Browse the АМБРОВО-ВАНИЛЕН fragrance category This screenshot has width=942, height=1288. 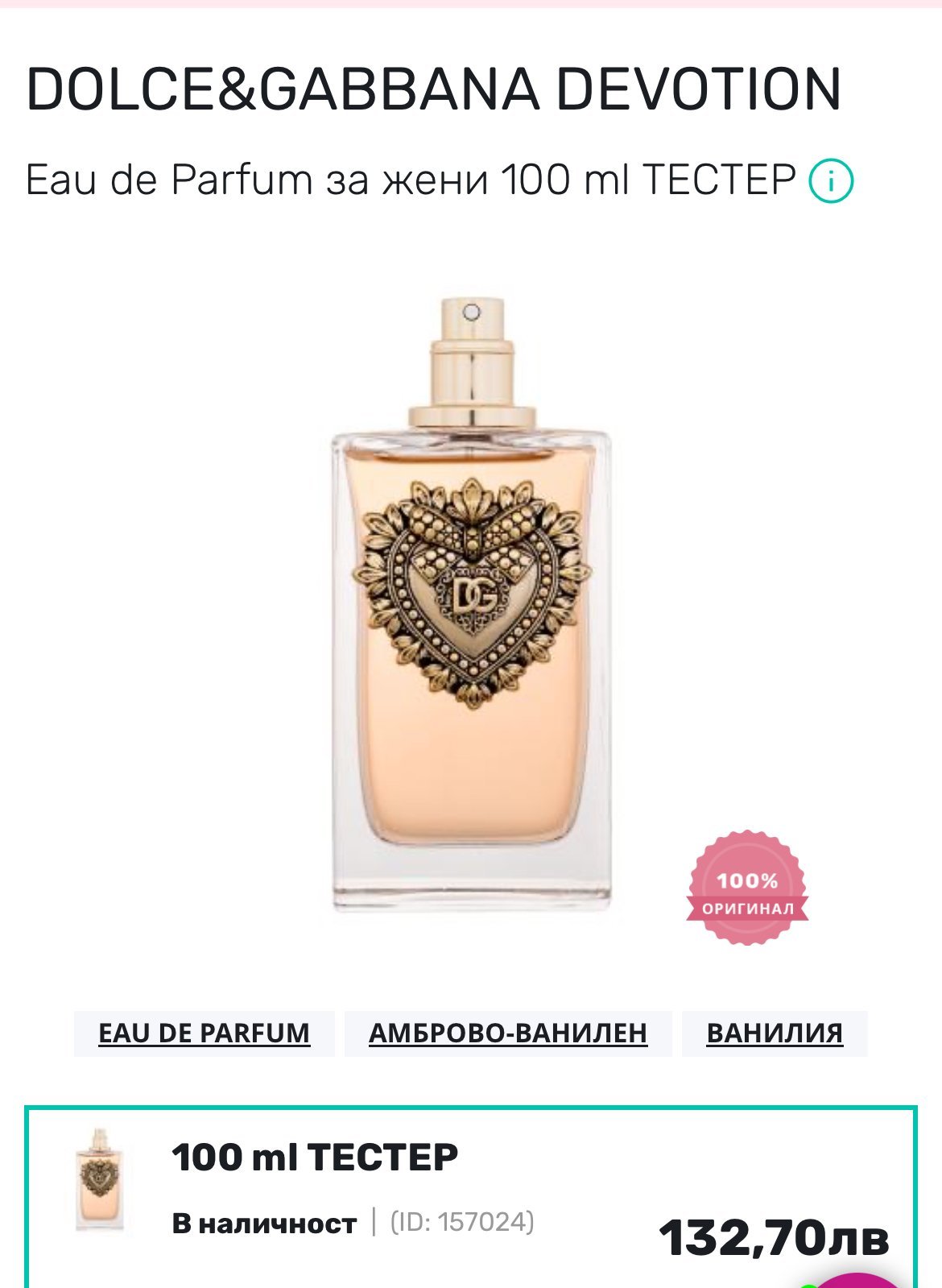pos(507,1033)
